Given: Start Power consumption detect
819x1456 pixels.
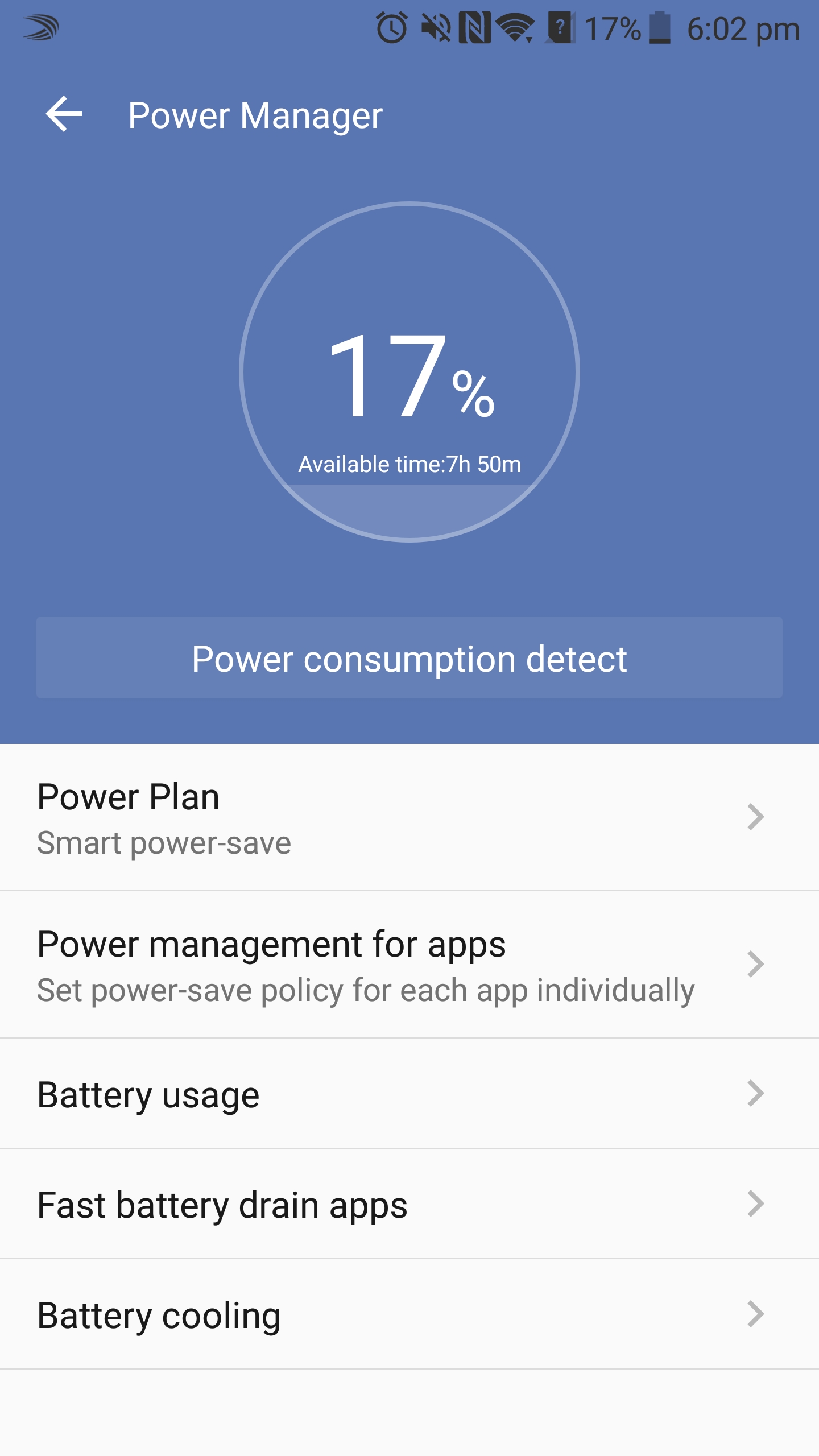Looking at the screenshot, I should (409, 657).
